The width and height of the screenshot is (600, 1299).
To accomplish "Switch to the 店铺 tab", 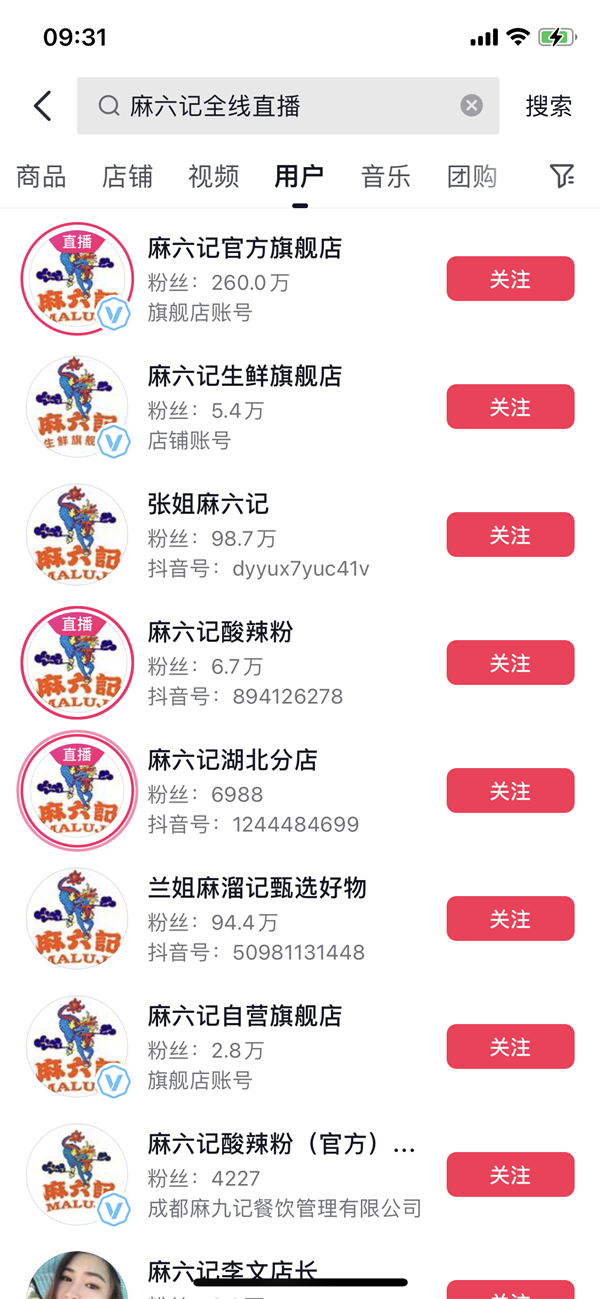I will click(x=127, y=177).
